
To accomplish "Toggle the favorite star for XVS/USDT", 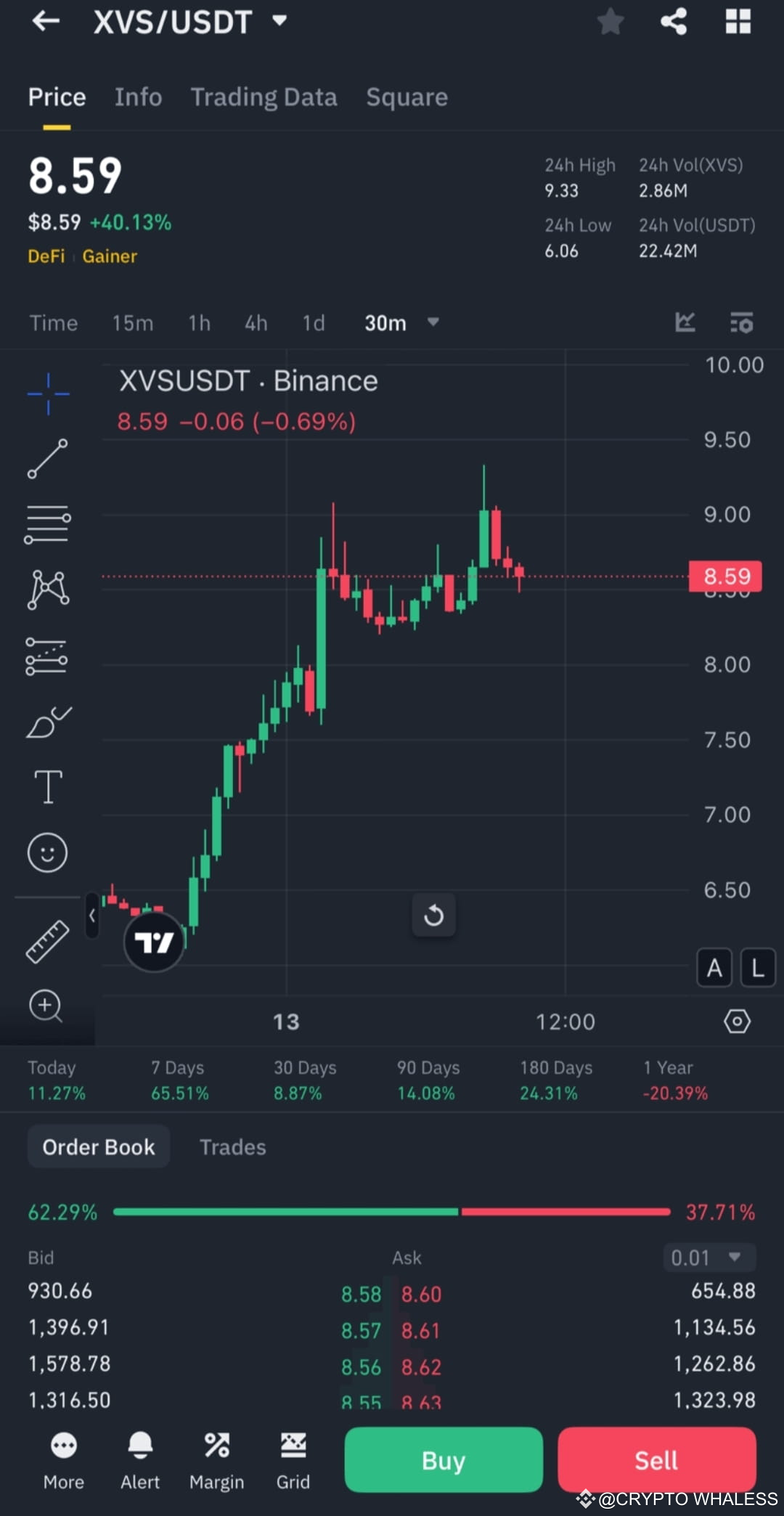I will pyautogui.click(x=611, y=22).
